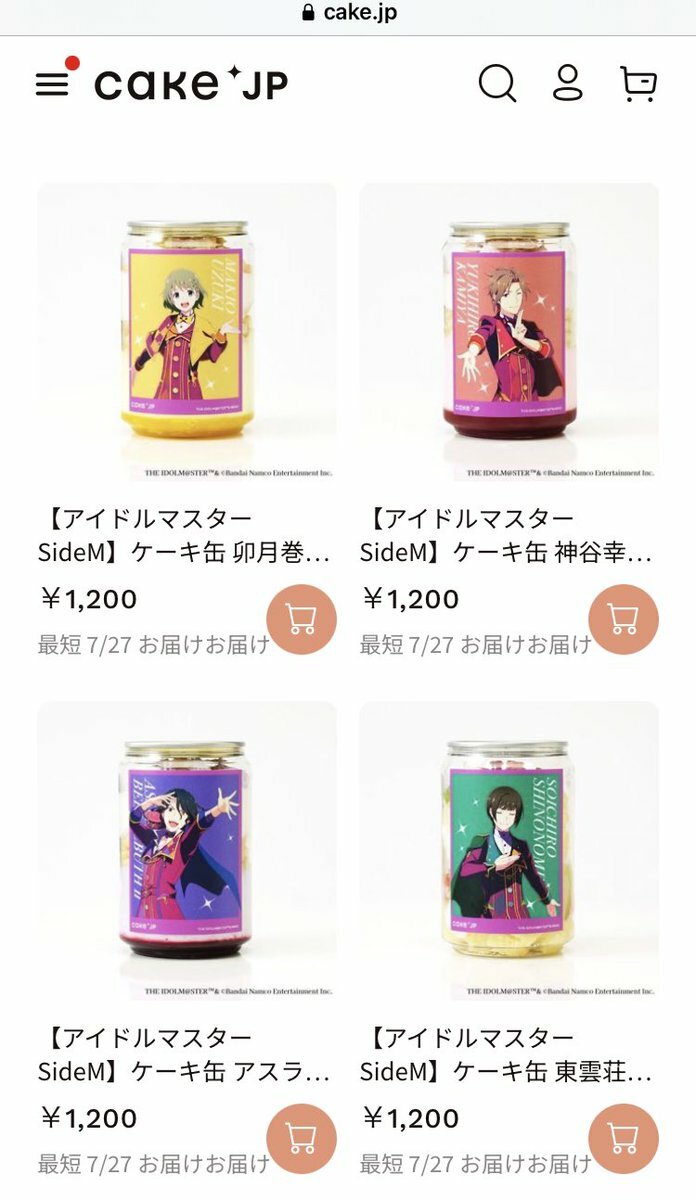Open the hamburger menu
The width and height of the screenshot is (696, 1200).
point(53,84)
